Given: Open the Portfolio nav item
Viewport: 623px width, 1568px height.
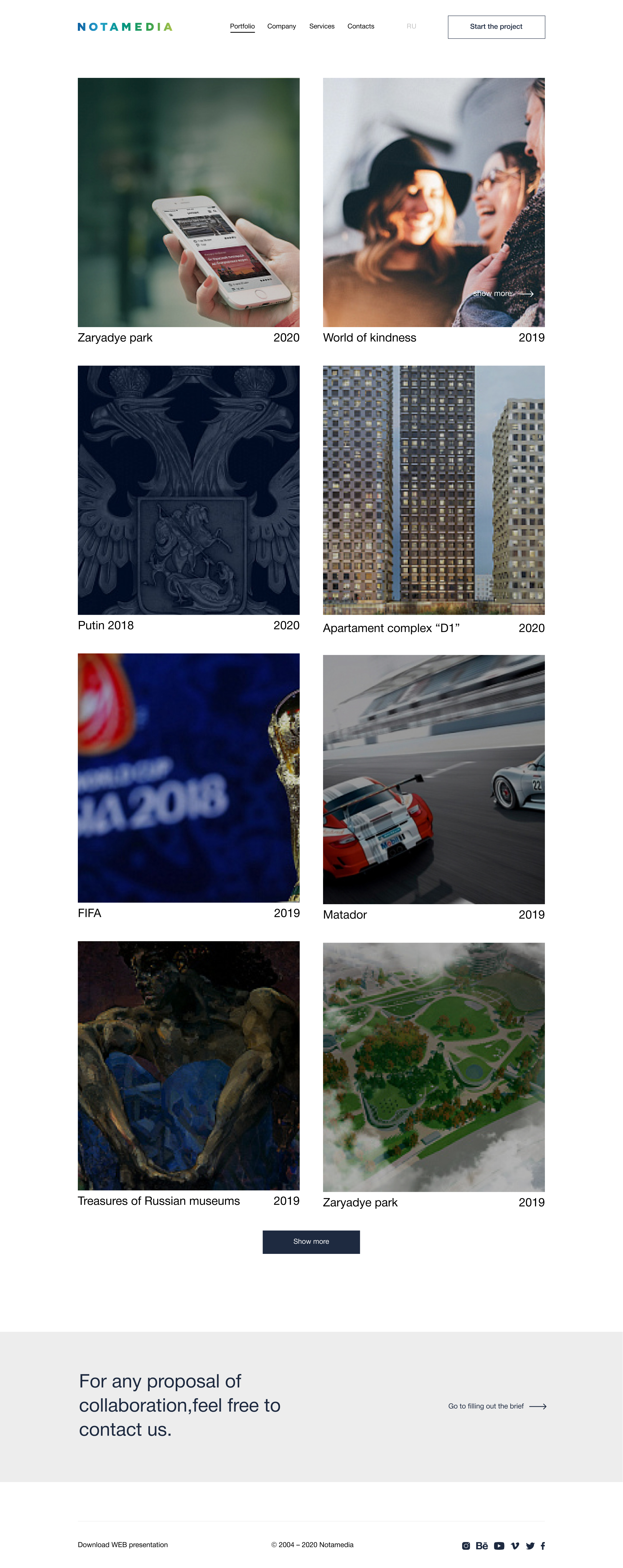Looking at the screenshot, I should [242, 26].
